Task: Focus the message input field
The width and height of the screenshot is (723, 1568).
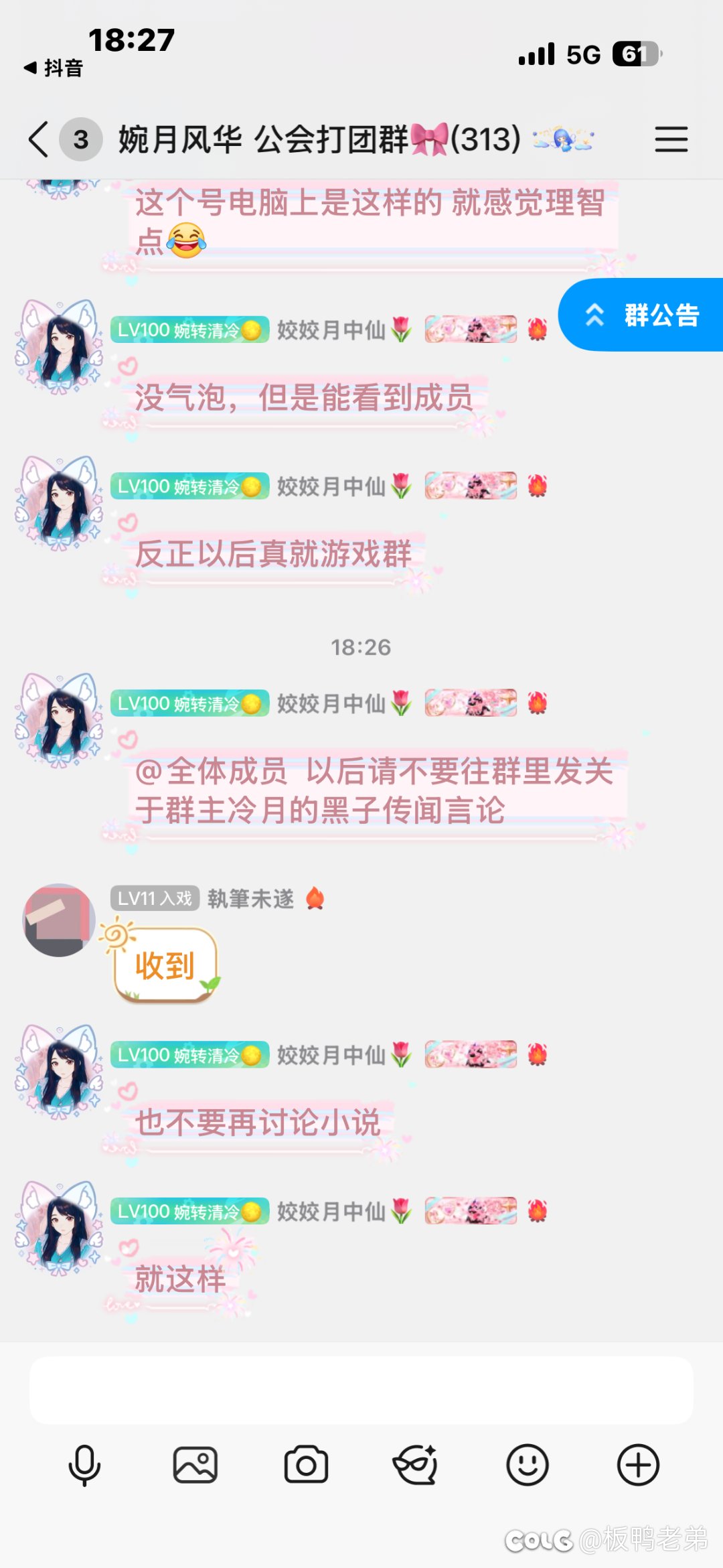Action: tap(361, 1391)
